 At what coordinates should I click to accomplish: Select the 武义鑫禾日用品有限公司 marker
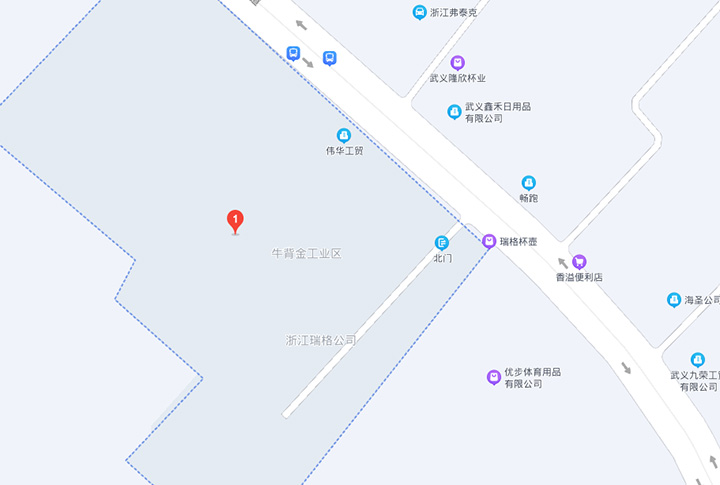pyautogui.click(x=454, y=112)
